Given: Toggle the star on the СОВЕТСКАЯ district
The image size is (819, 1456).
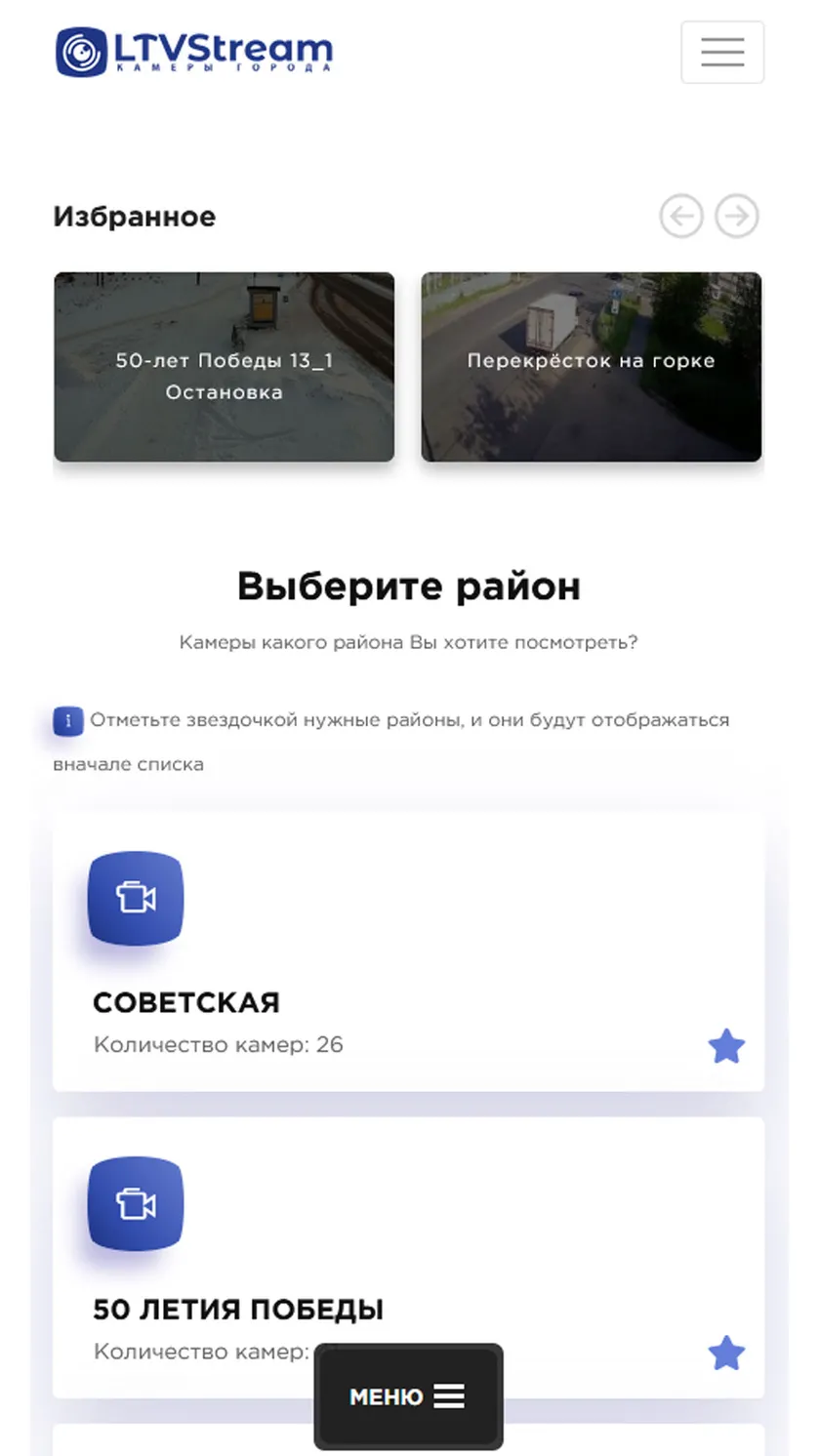Looking at the screenshot, I should pos(726,1046).
